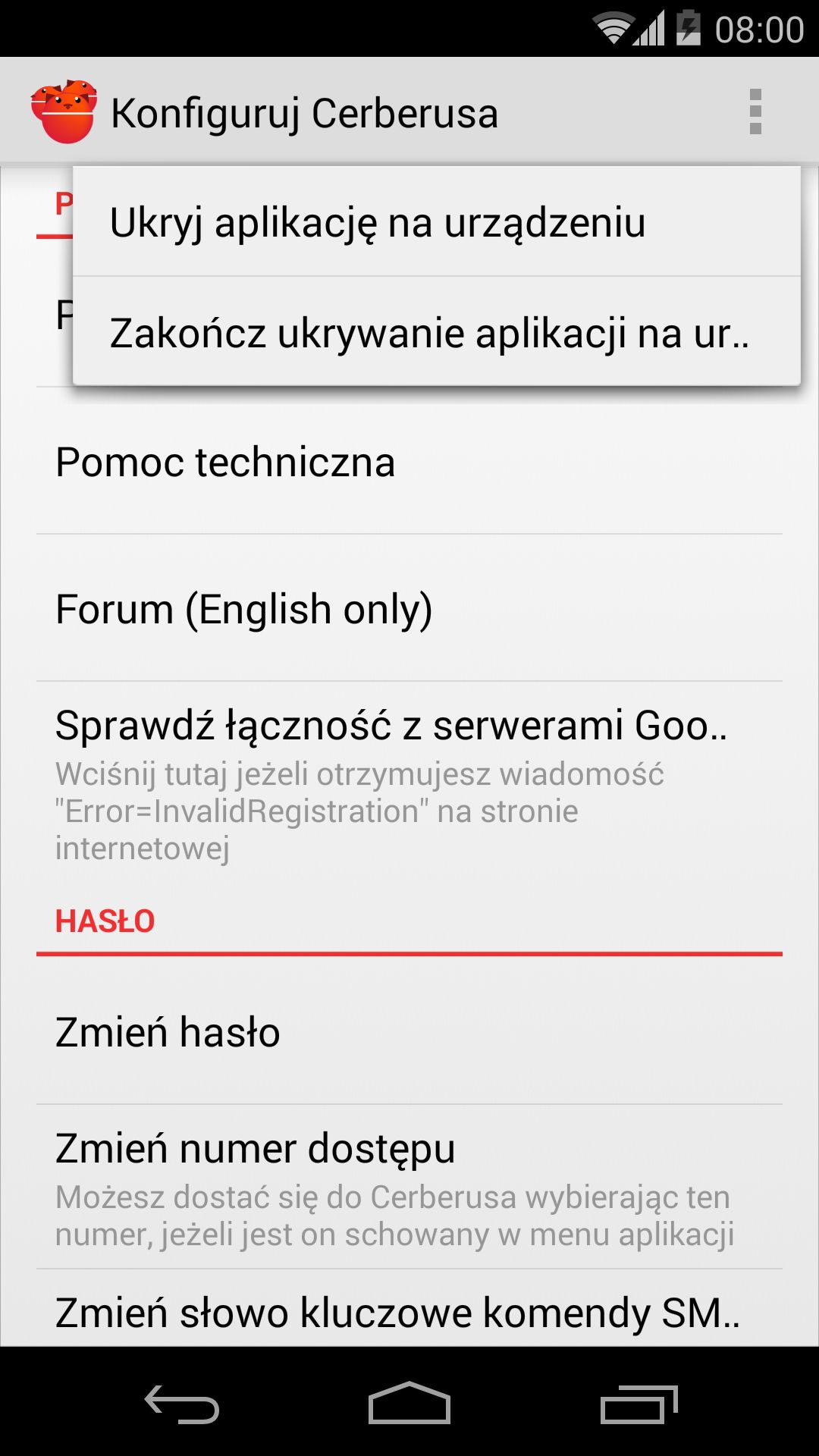This screenshot has width=819, height=1456.
Task: Select 'Ukryj aplikację na urządzeniu' option
Action: tap(437, 222)
